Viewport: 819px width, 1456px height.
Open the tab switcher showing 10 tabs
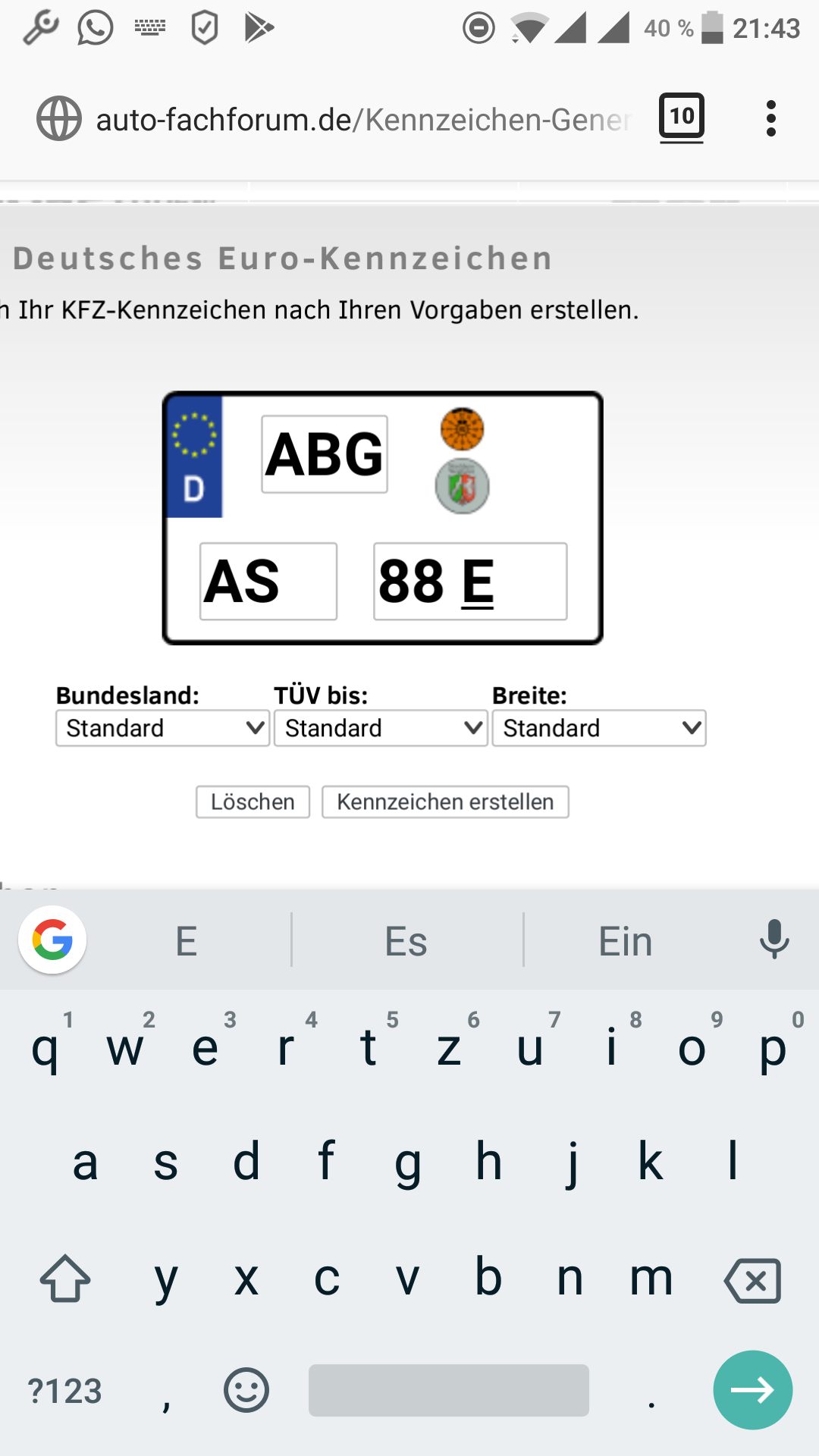click(681, 118)
